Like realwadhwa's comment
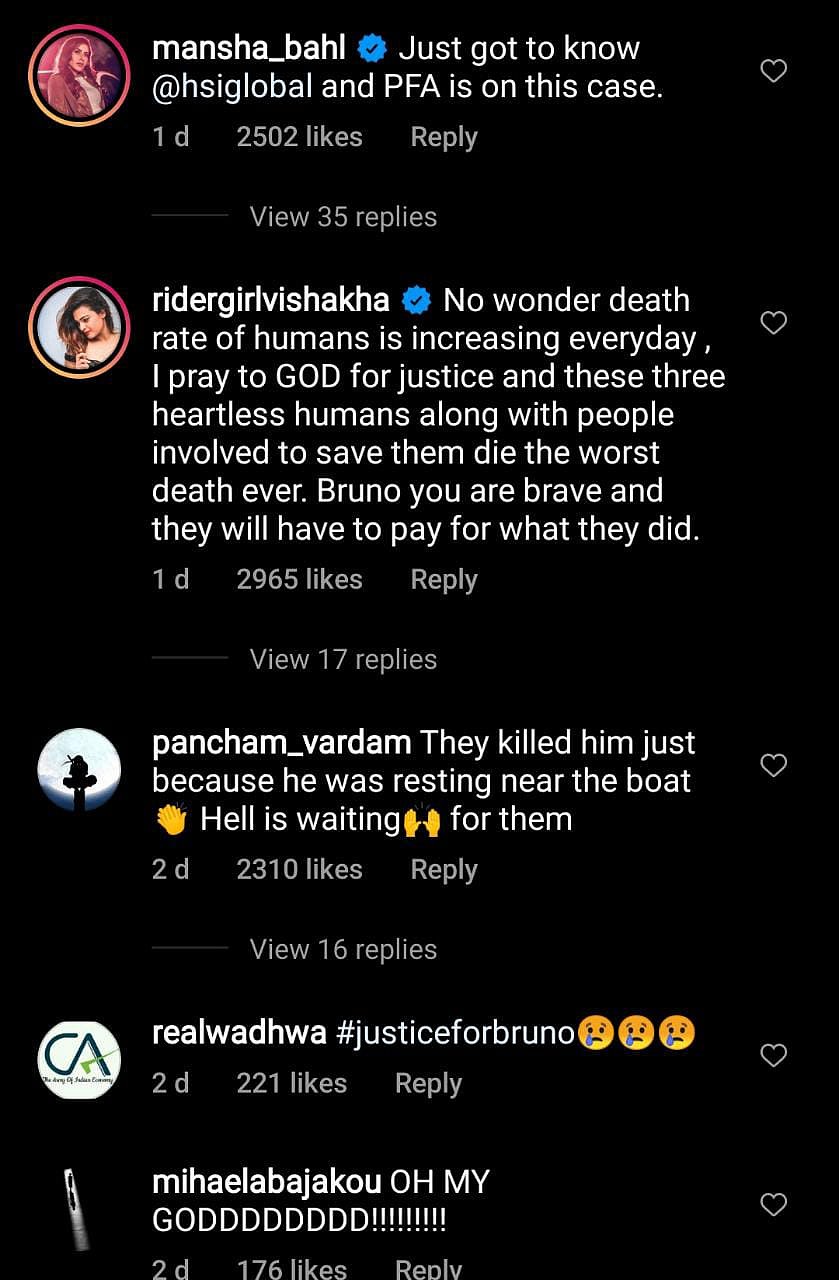The height and width of the screenshot is (1280, 839). tap(773, 1055)
